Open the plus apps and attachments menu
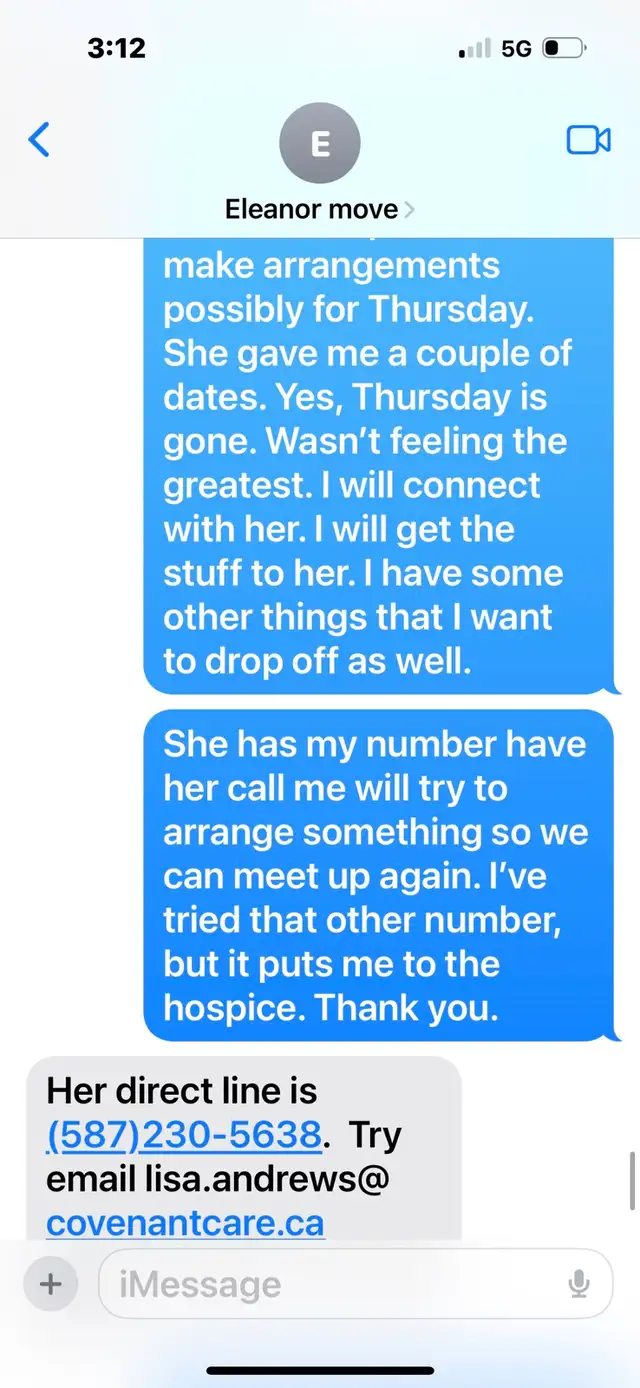Image resolution: width=640 pixels, height=1388 pixels. pos(50,1284)
